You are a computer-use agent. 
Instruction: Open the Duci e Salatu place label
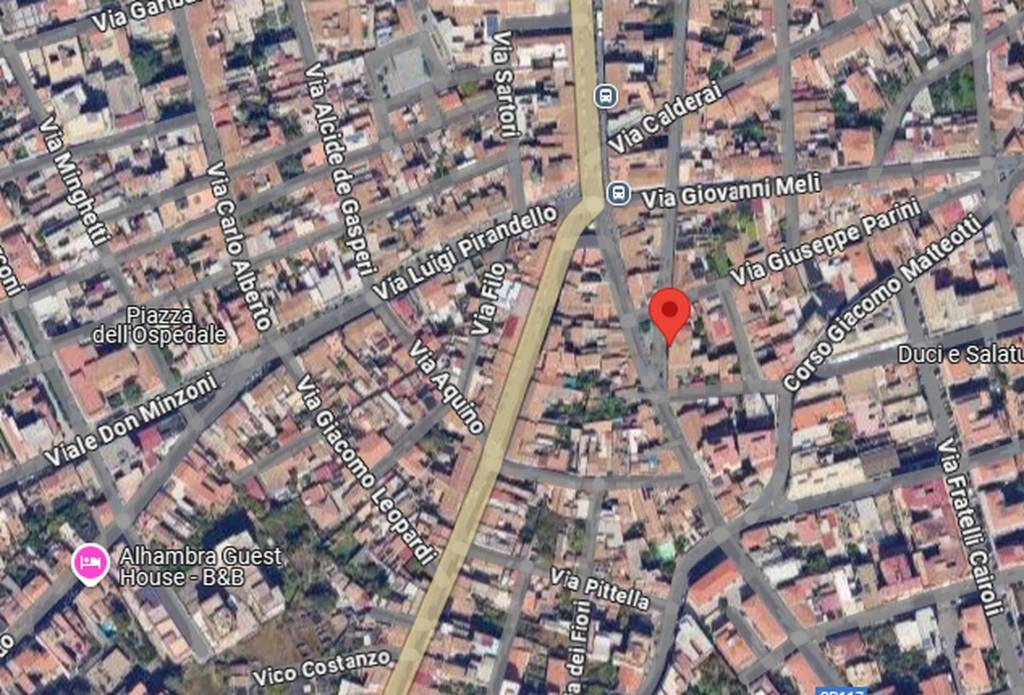[x=959, y=354]
